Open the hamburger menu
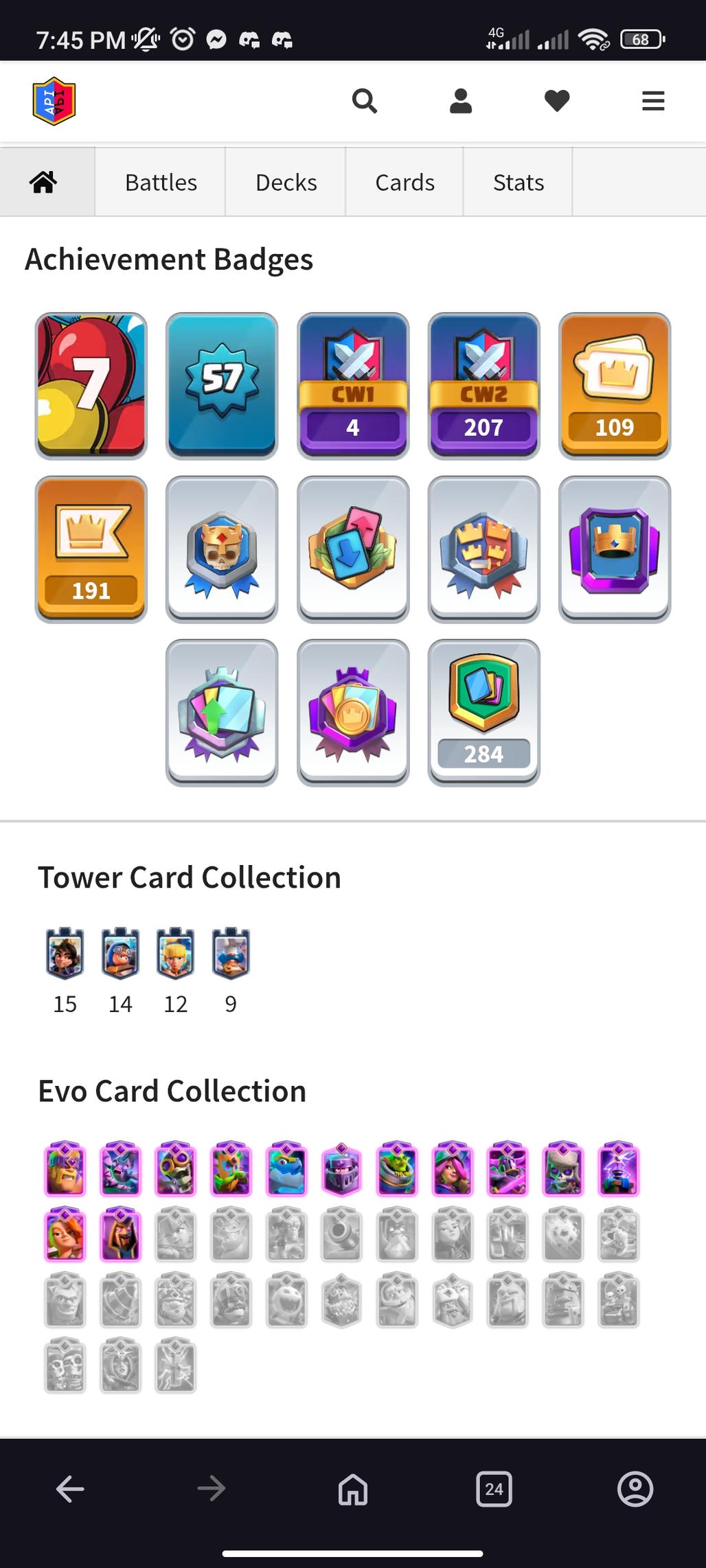The width and height of the screenshot is (706, 1568). [653, 101]
